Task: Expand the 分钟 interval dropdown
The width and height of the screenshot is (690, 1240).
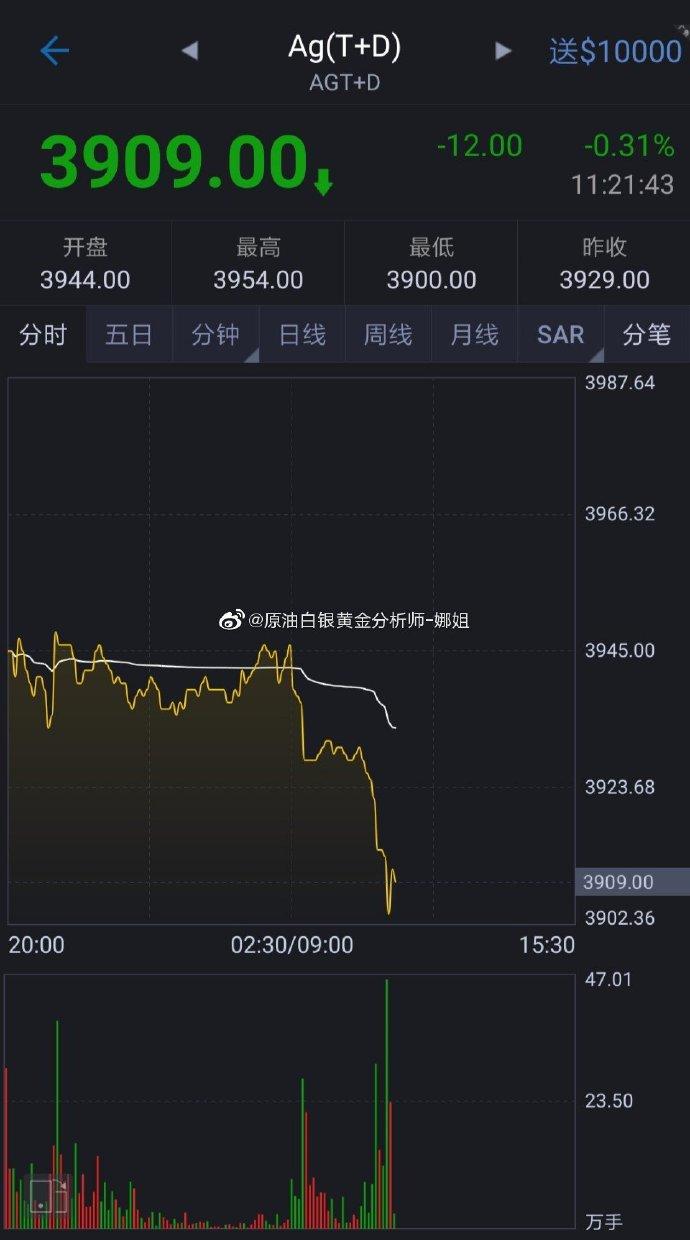Action: coord(216,334)
